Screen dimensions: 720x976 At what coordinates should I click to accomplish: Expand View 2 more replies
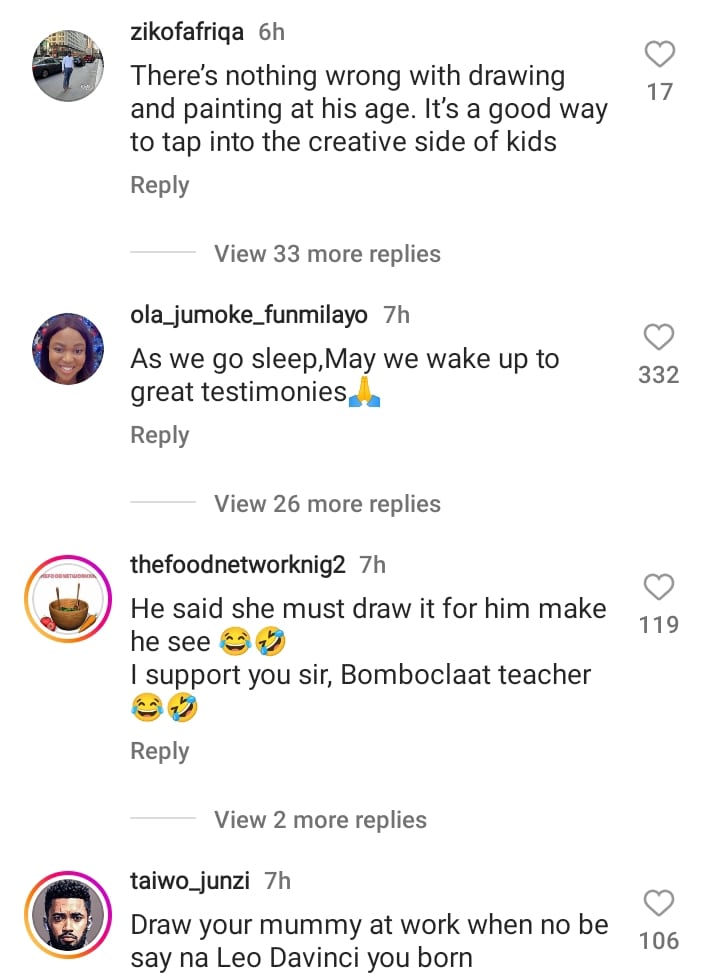point(320,820)
